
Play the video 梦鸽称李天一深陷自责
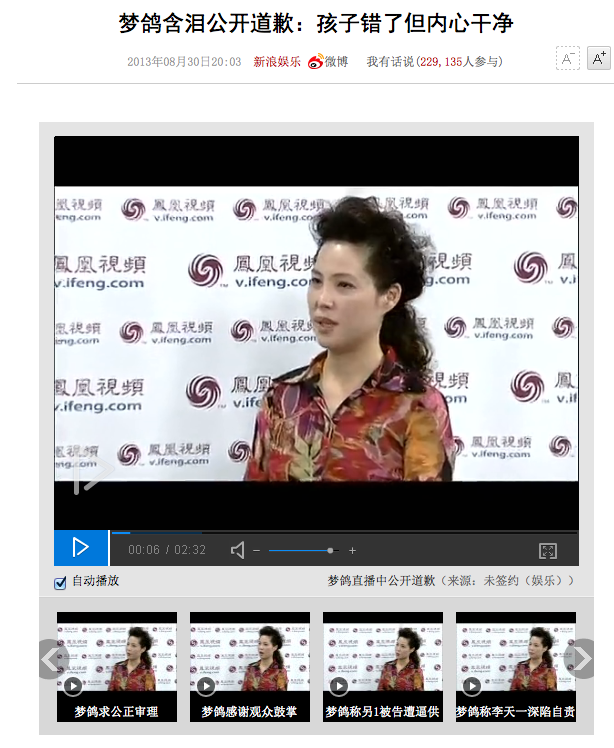515,667
